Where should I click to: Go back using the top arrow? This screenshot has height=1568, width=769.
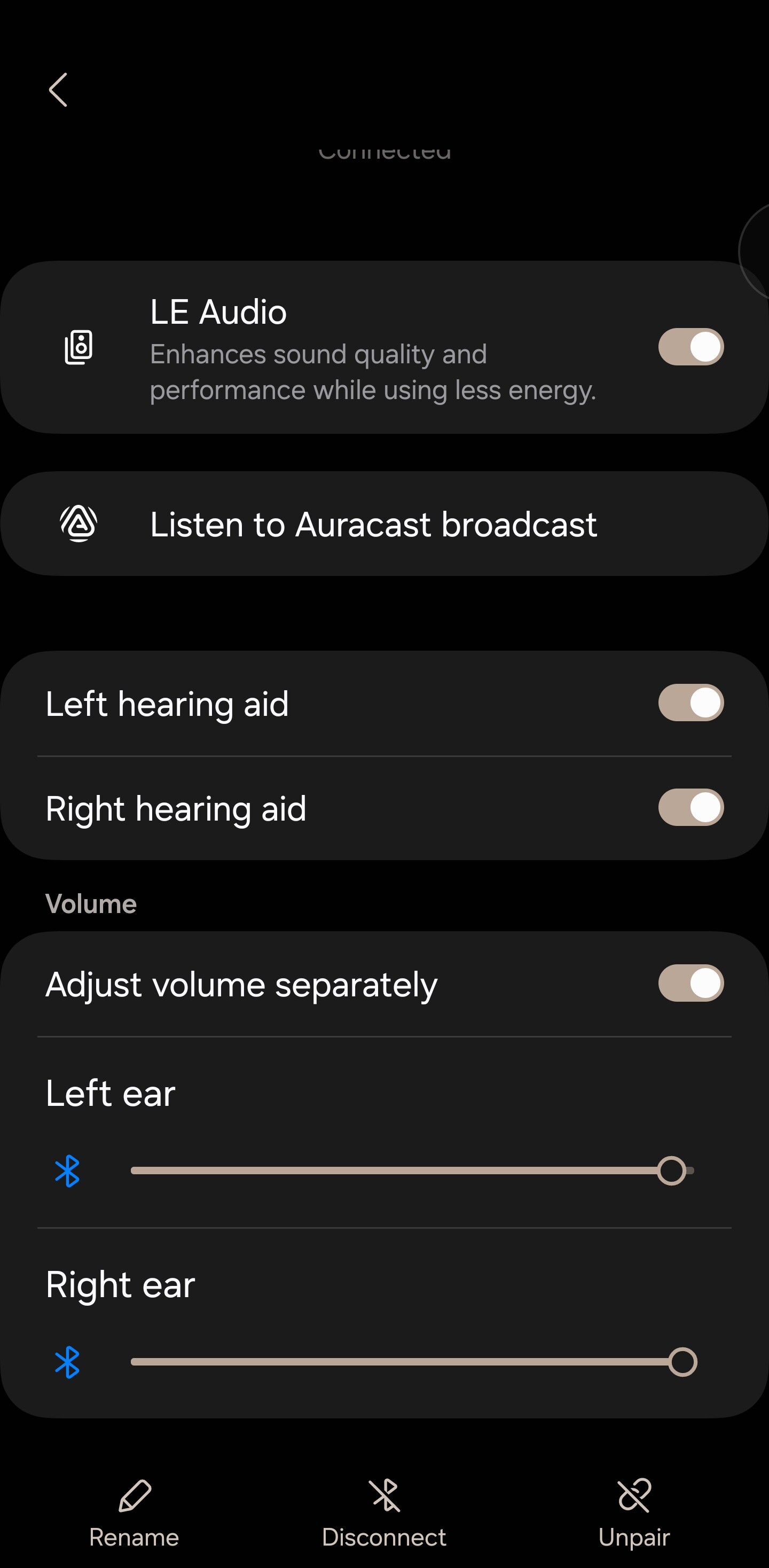click(58, 90)
